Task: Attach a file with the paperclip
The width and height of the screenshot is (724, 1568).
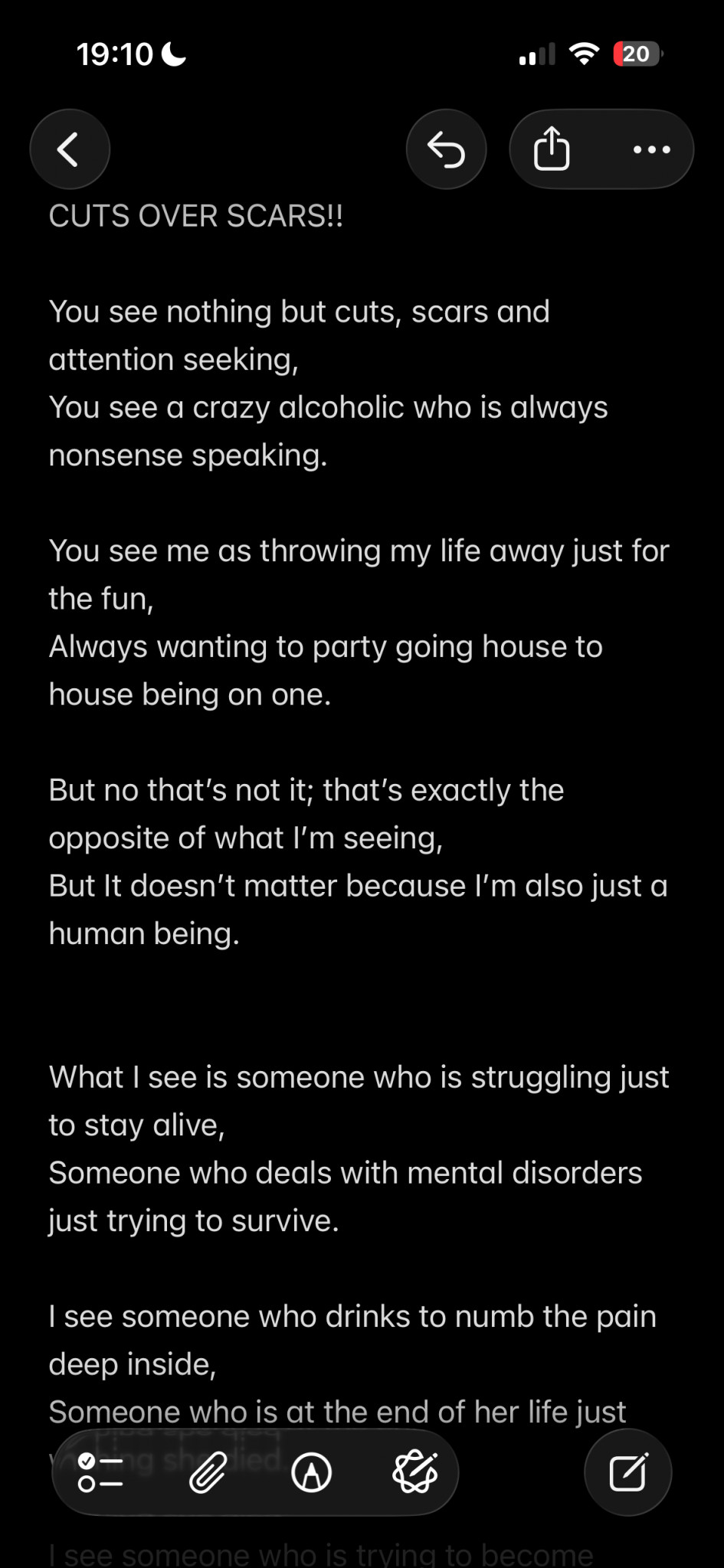Action: (208, 1472)
